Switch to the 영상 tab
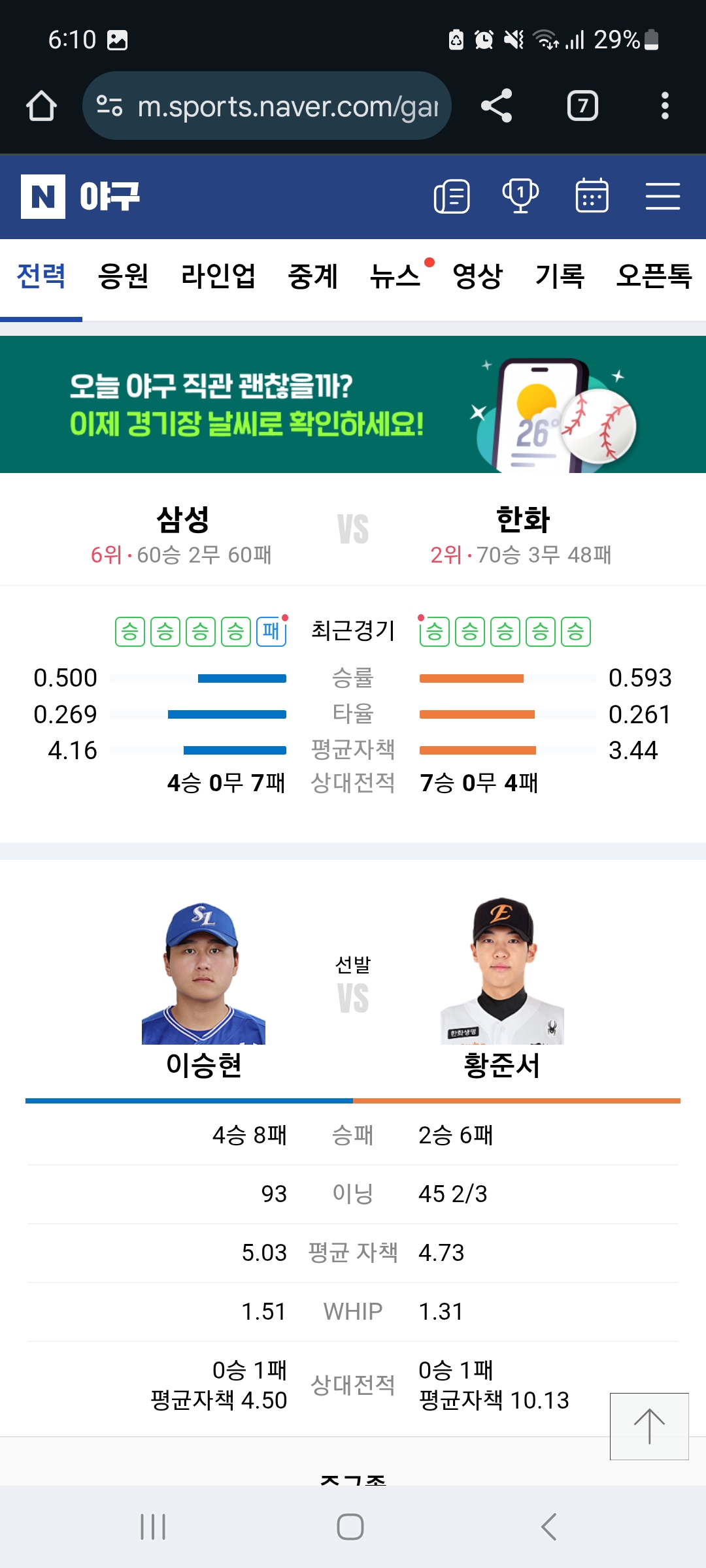 tap(477, 276)
